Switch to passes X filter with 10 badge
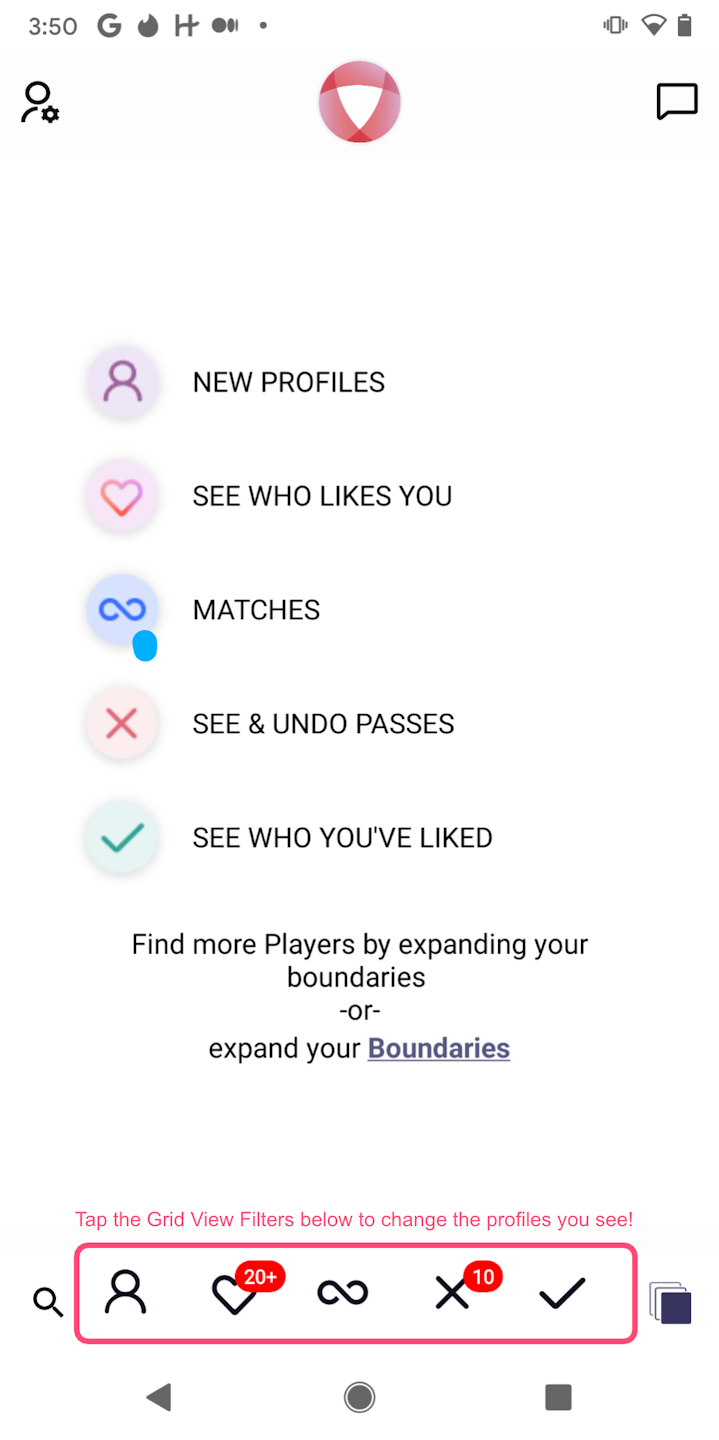Image resolution: width=719 pixels, height=1440 pixels. coord(452,1295)
